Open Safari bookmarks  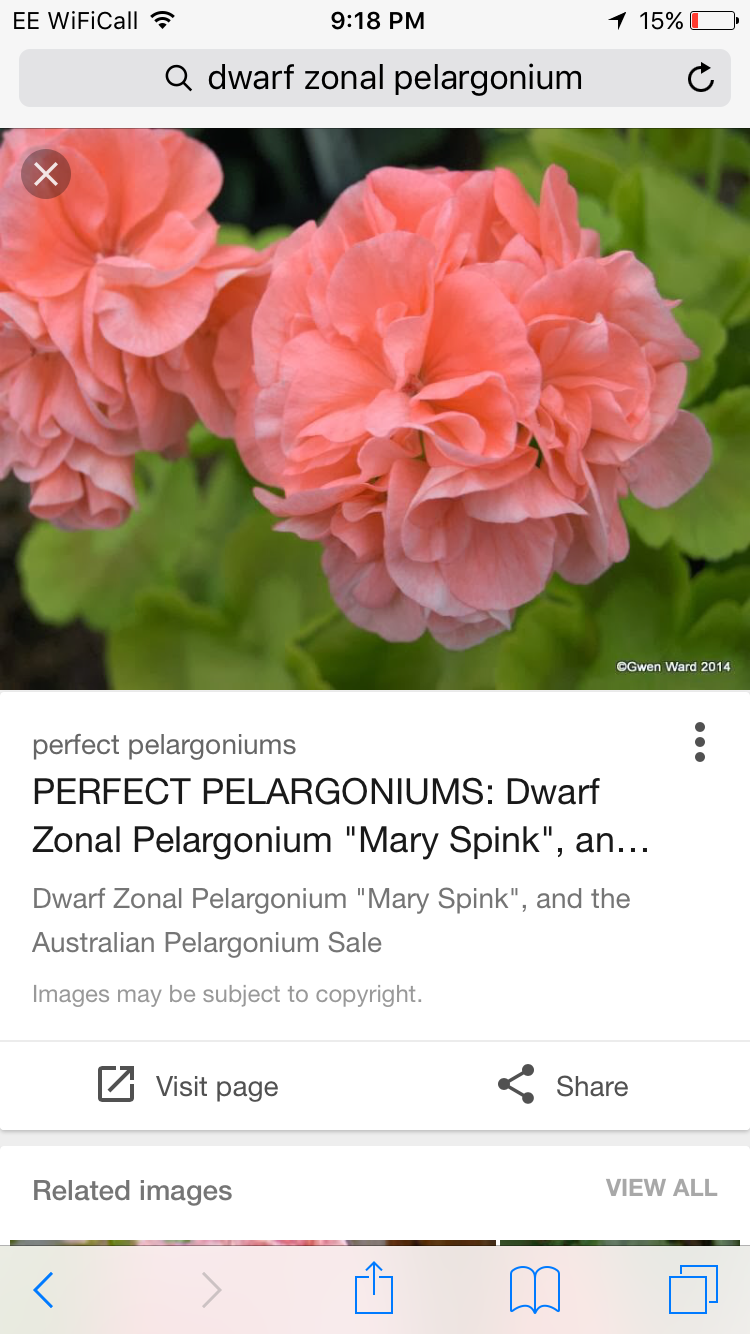coord(535,1289)
